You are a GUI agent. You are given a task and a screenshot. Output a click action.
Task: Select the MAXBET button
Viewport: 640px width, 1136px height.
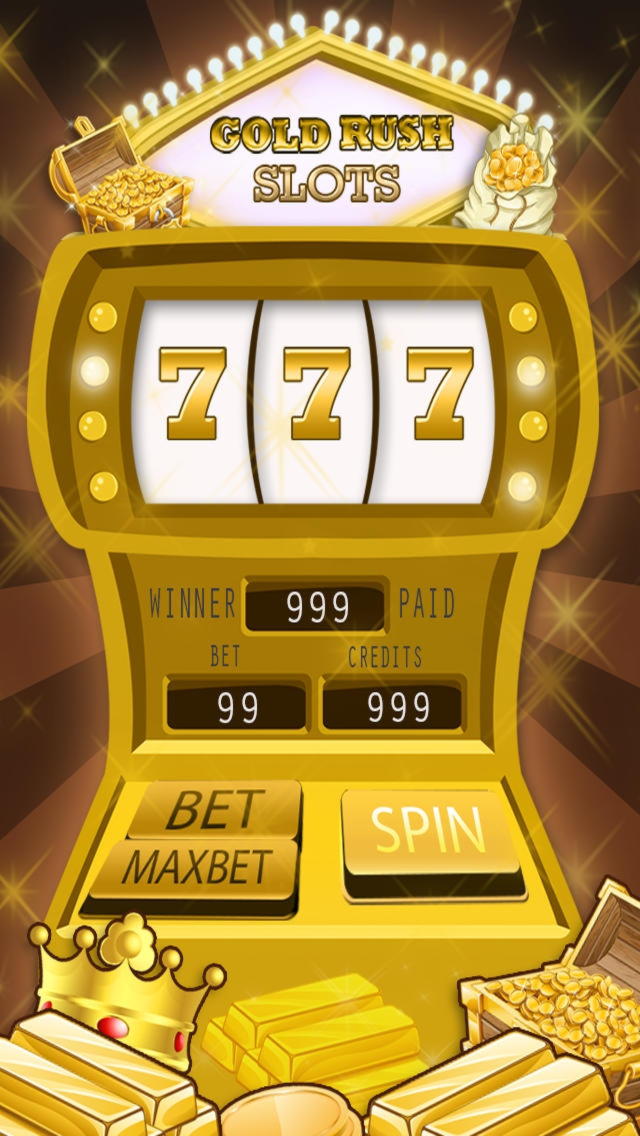click(197, 869)
